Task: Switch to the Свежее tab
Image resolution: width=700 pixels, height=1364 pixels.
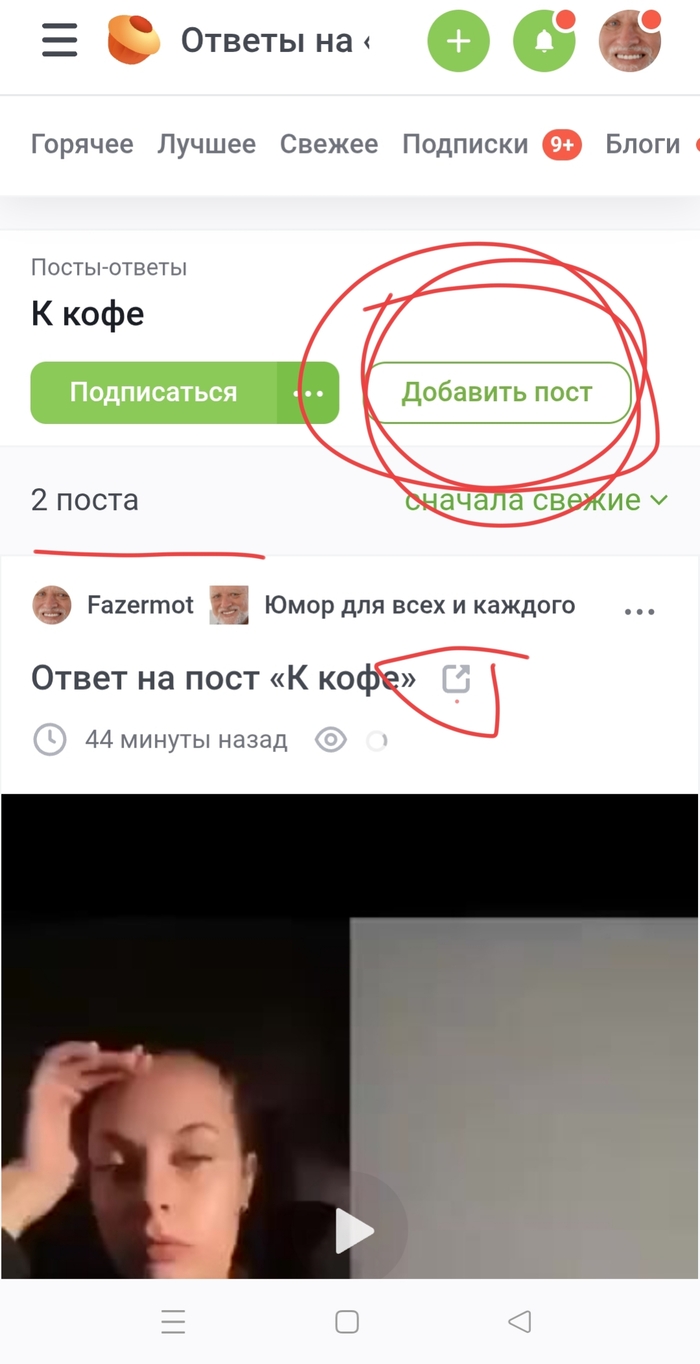Action: tap(329, 144)
